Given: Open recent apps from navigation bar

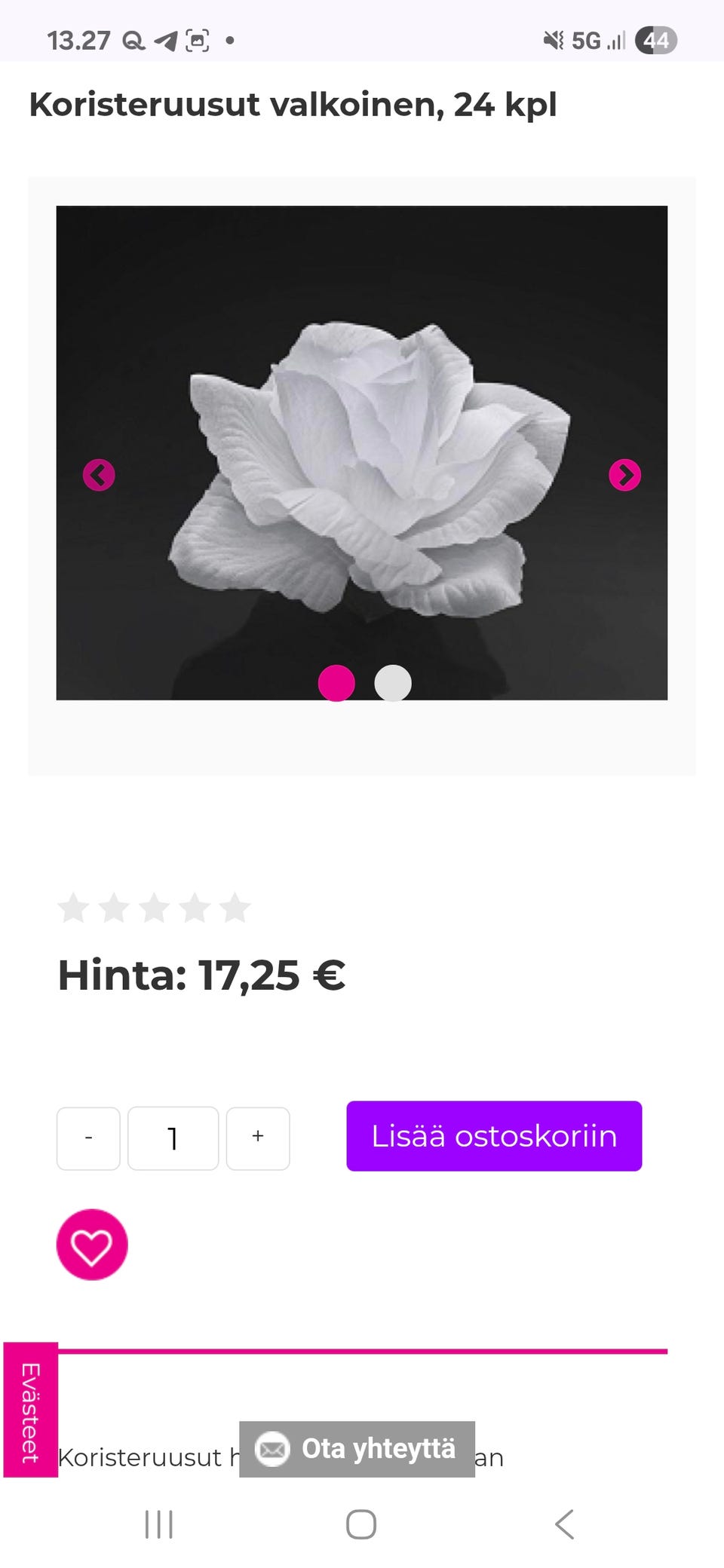Looking at the screenshot, I should coord(158,1524).
